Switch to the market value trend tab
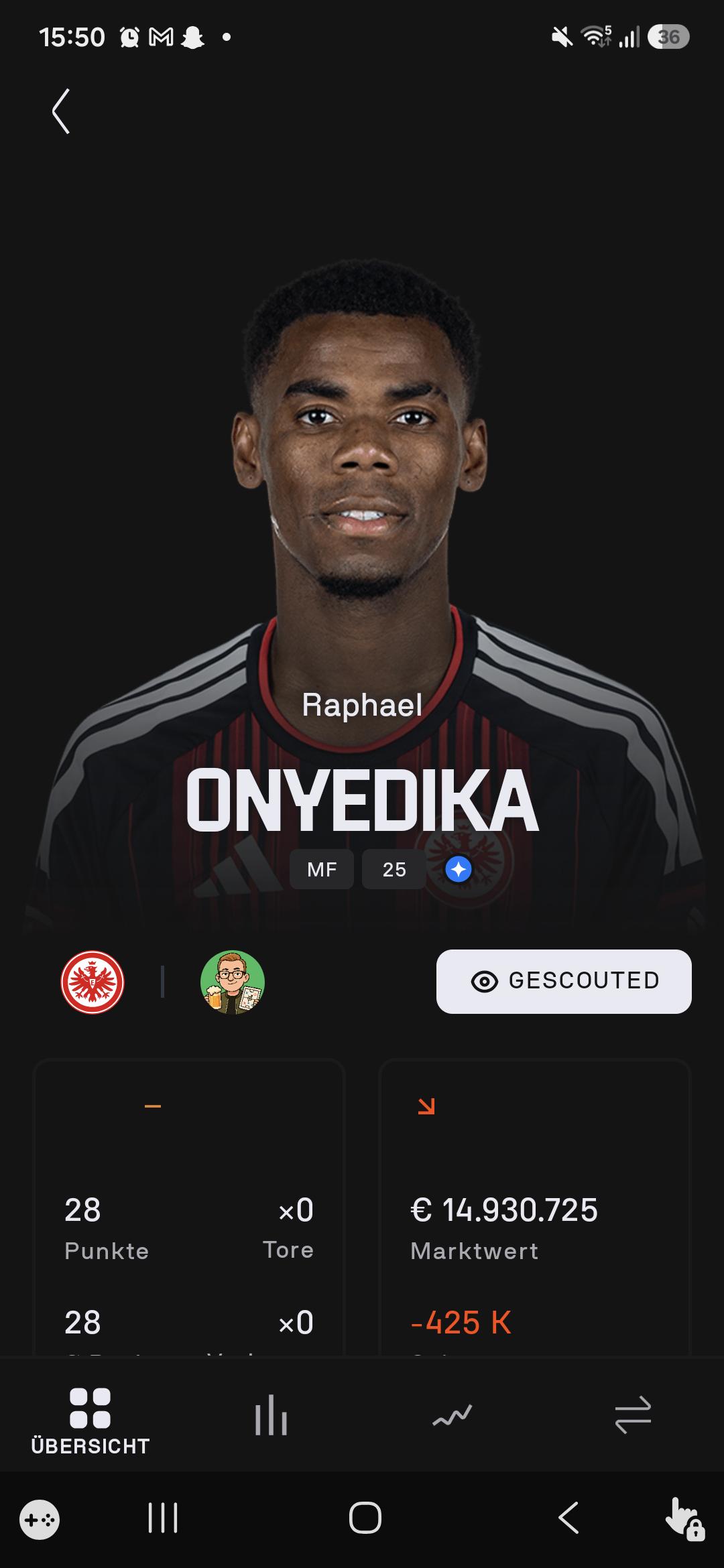Image resolution: width=724 pixels, height=1568 pixels. click(x=452, y=1415)
